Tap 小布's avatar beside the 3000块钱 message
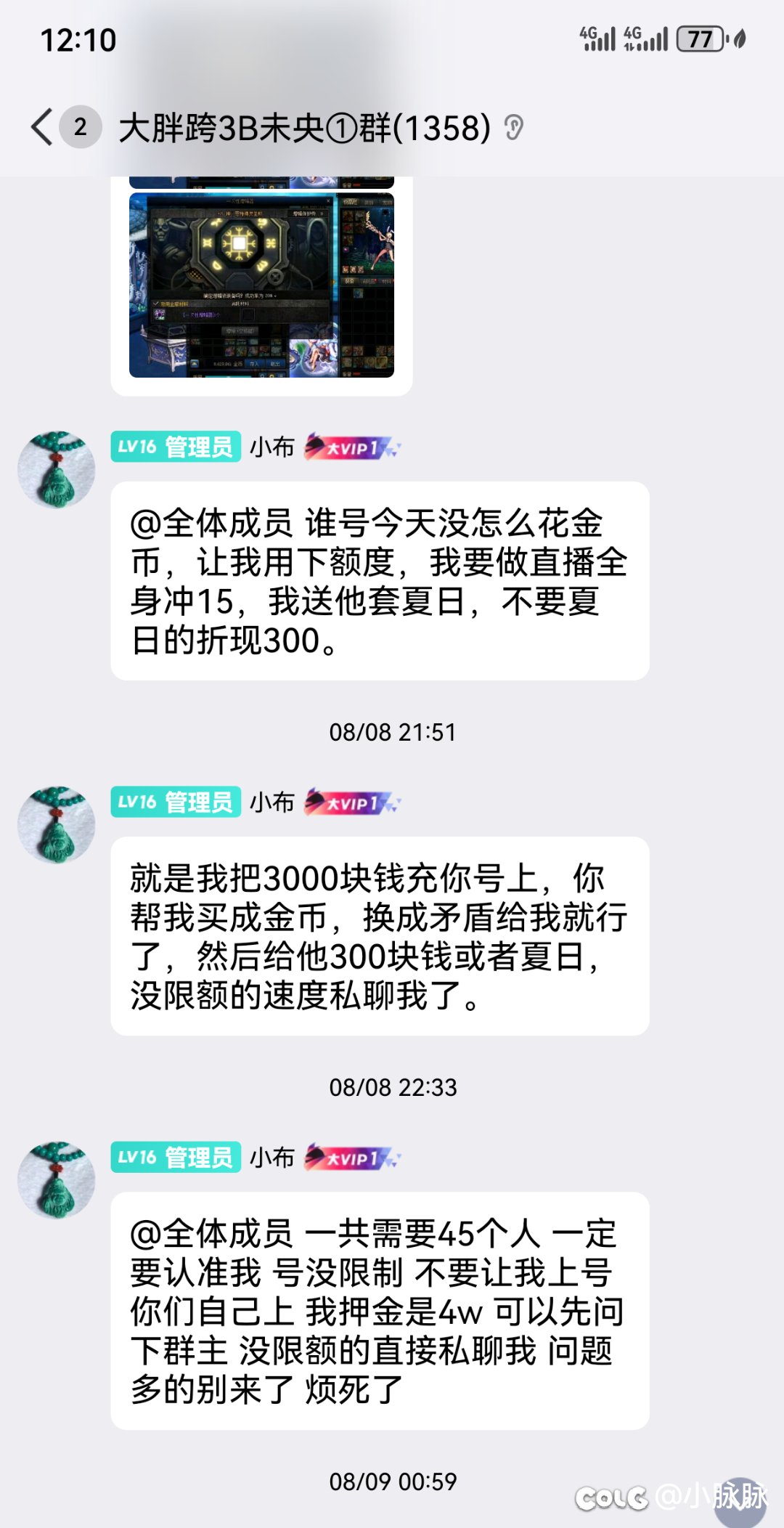 [x=57, y=825]
